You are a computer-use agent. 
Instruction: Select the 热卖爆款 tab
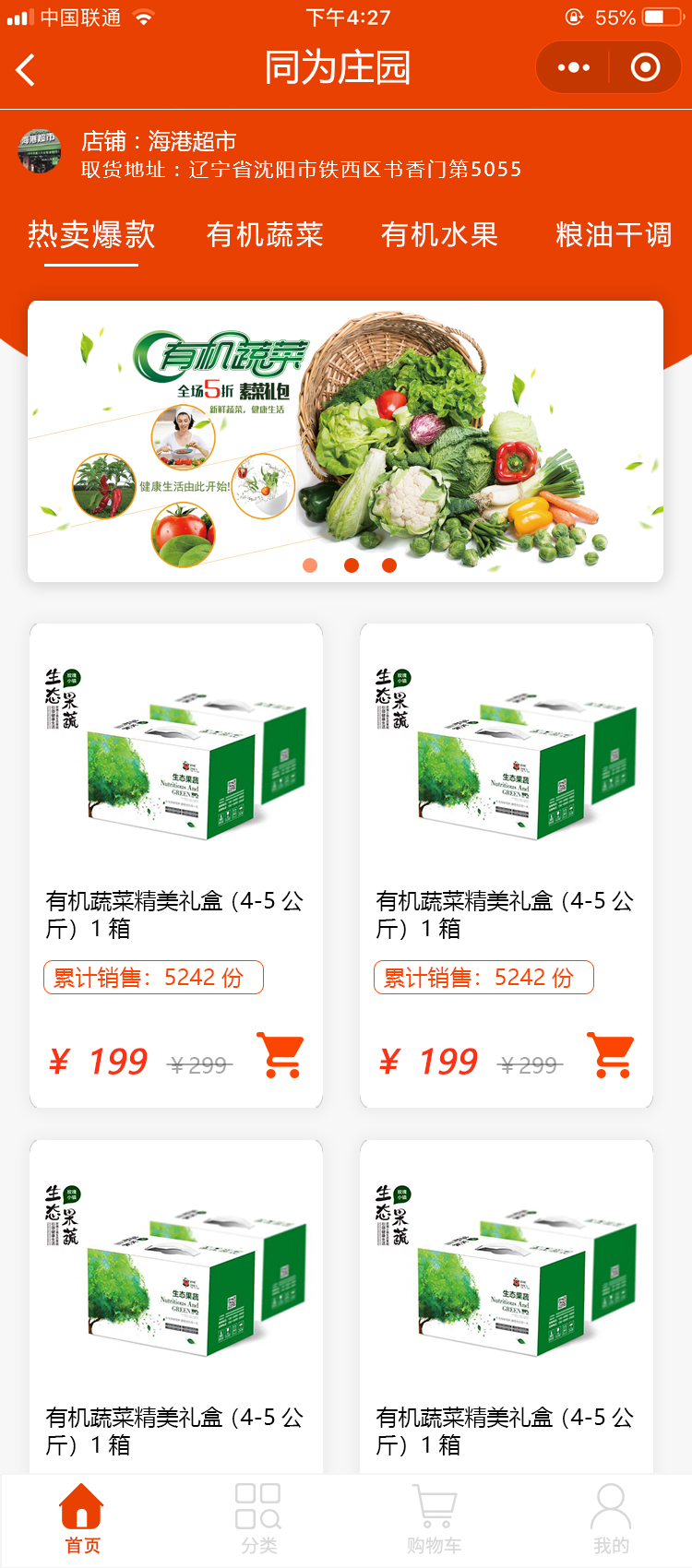(x=91, y=235)
